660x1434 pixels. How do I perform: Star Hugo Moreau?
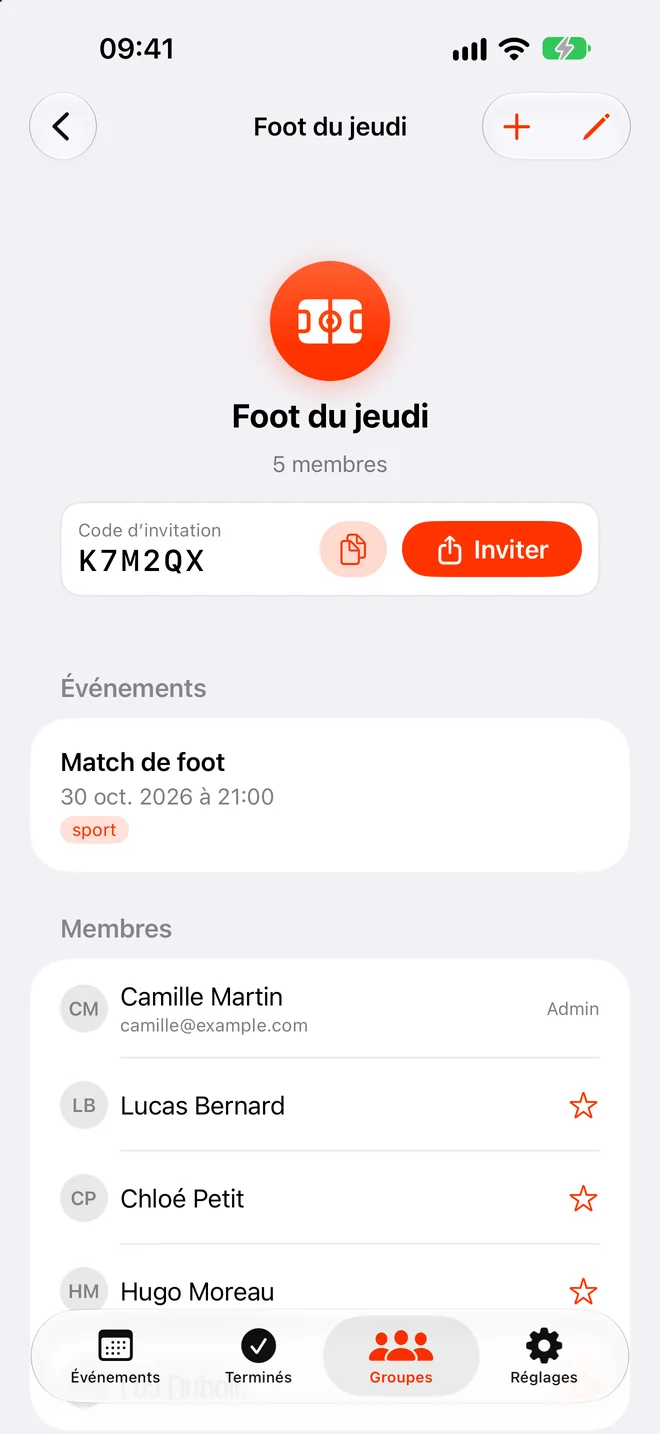pos(583,1292)
